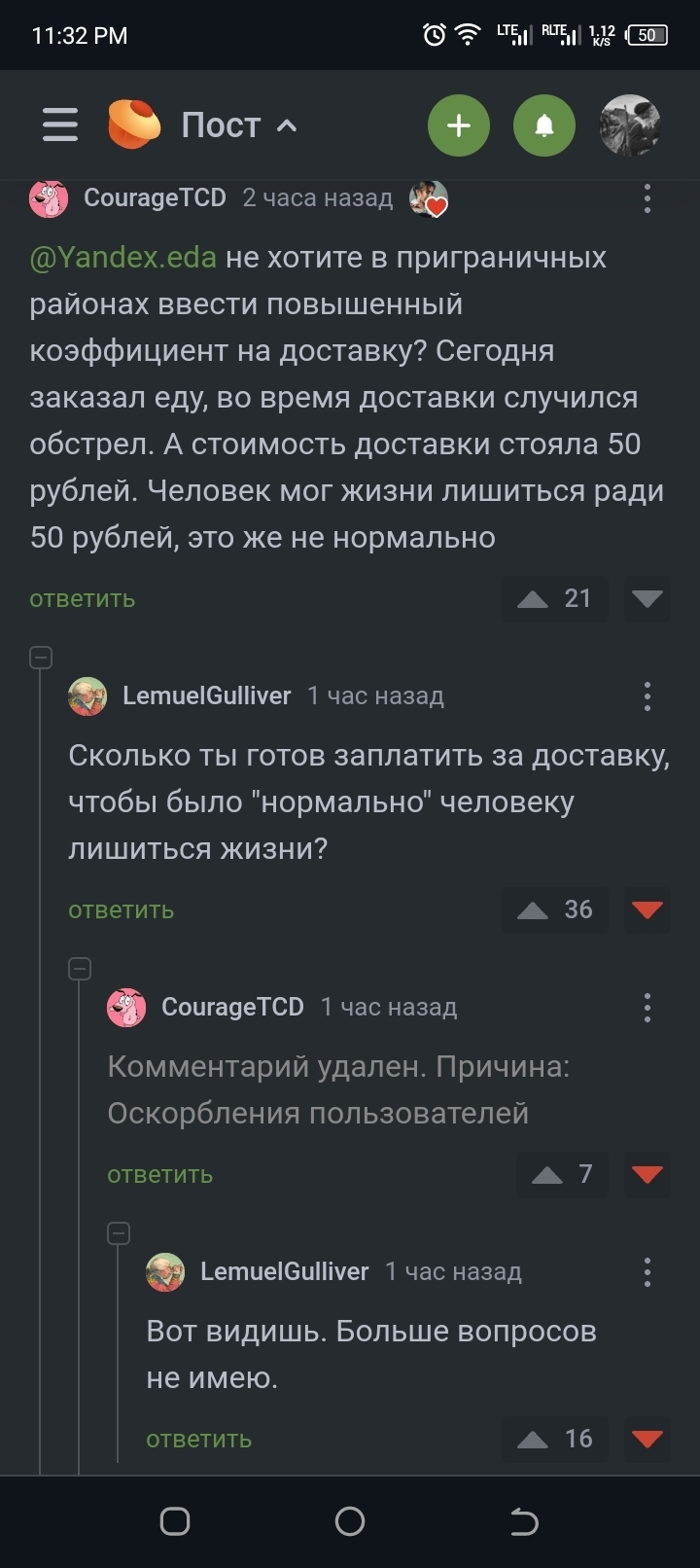This screenshot has height=1568, width=700.
Task: Reply to LemuelGulliver's comment rated 36
Action: (x=122, y=910)
